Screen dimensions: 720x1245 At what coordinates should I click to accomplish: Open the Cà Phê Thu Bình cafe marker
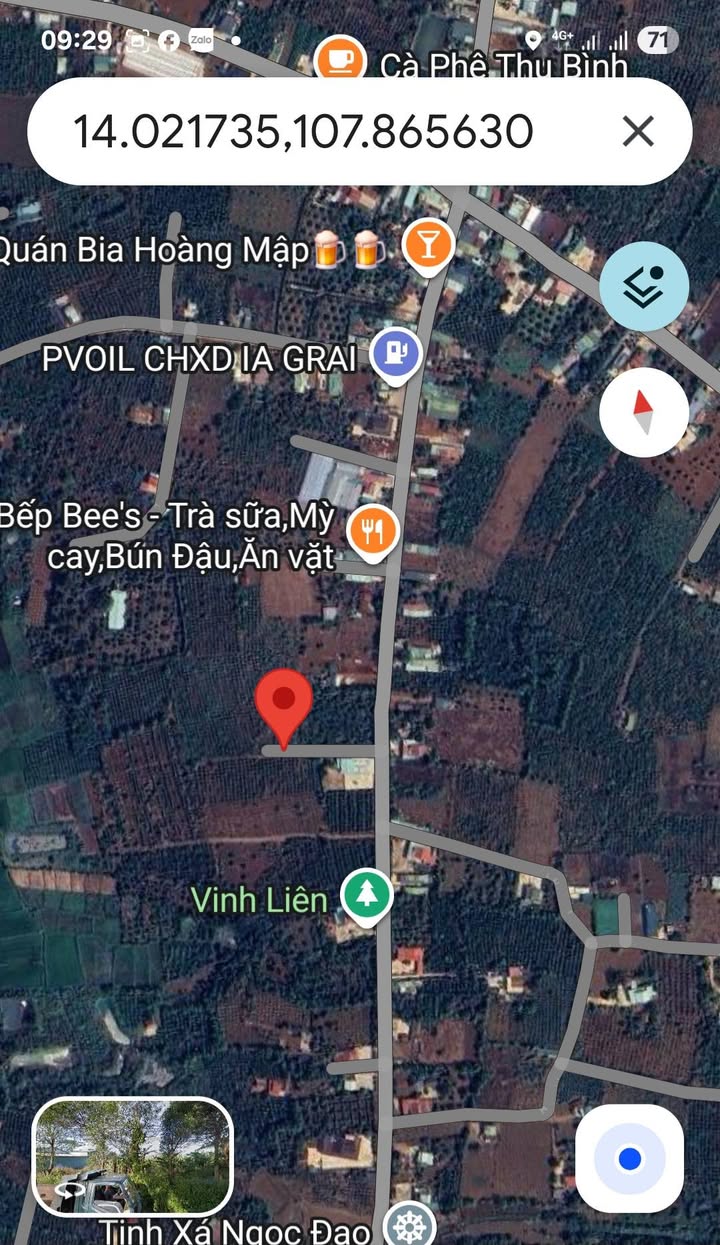pos(340,58)
